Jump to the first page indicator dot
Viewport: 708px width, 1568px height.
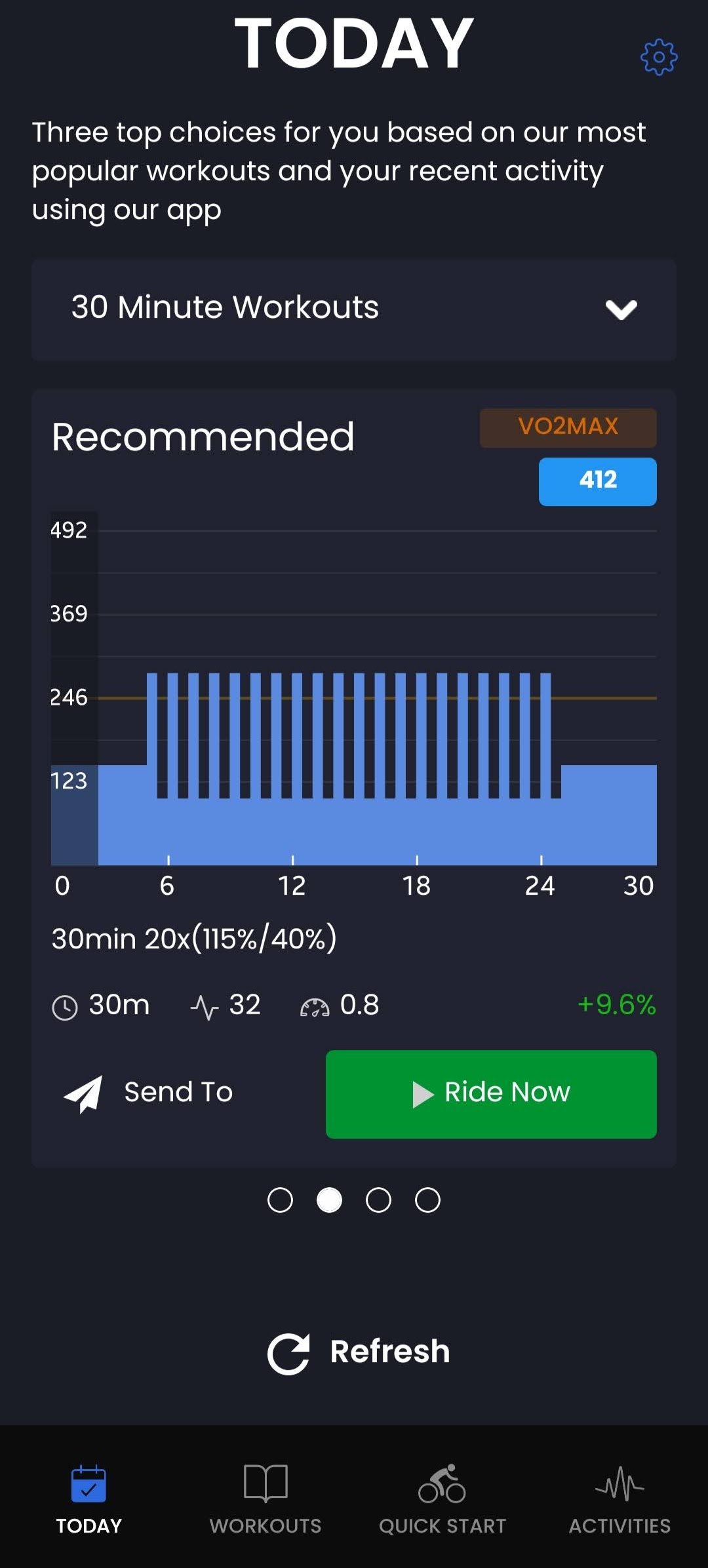[280, 1200]
